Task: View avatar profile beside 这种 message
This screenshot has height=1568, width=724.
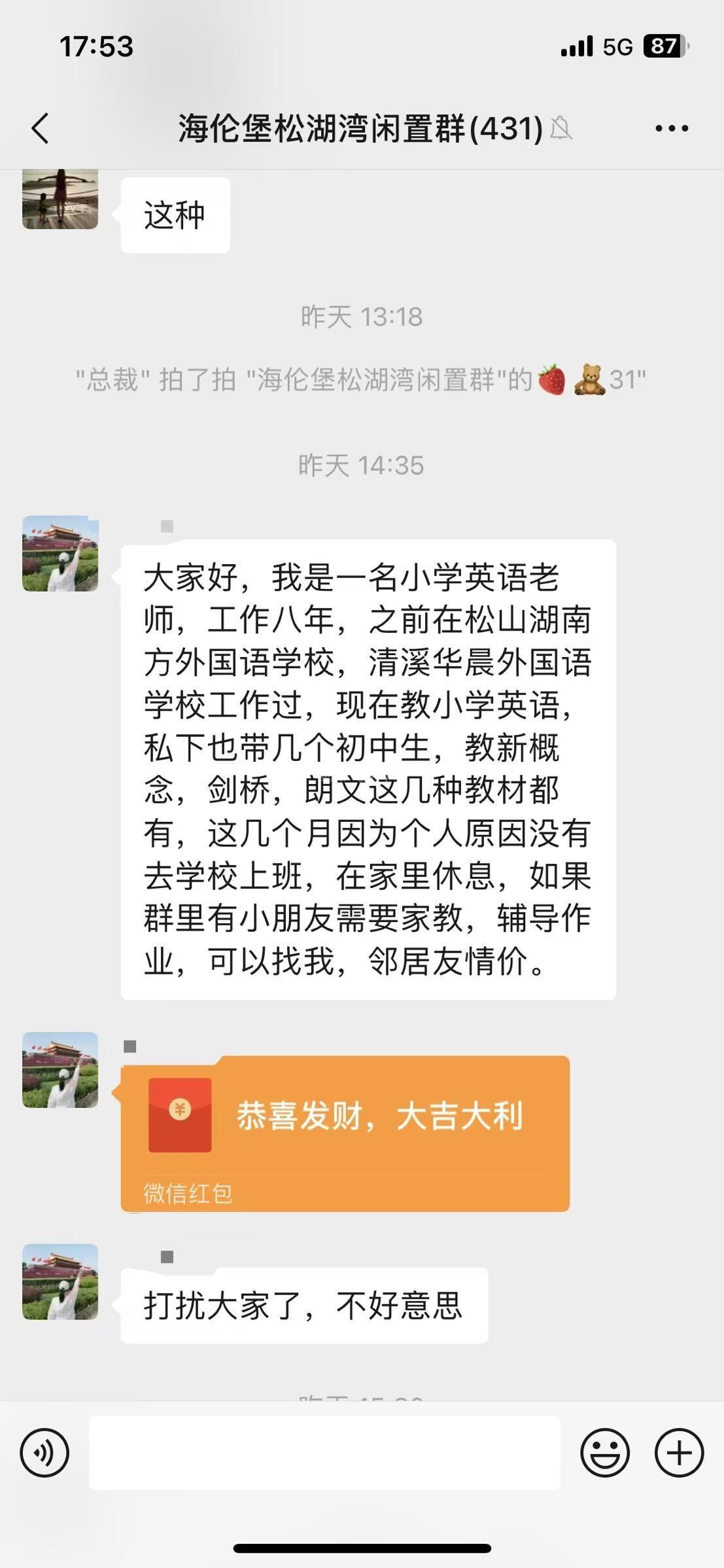Action: [x=60, y=199]
